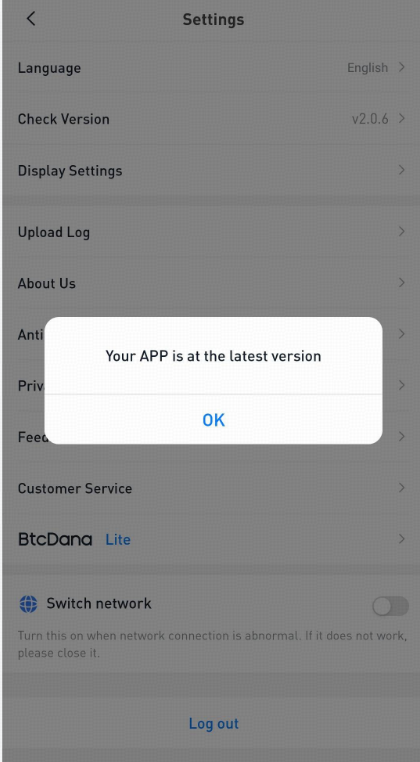Open Display Settings
The image size is (420, 762).
tap(211, 171)
